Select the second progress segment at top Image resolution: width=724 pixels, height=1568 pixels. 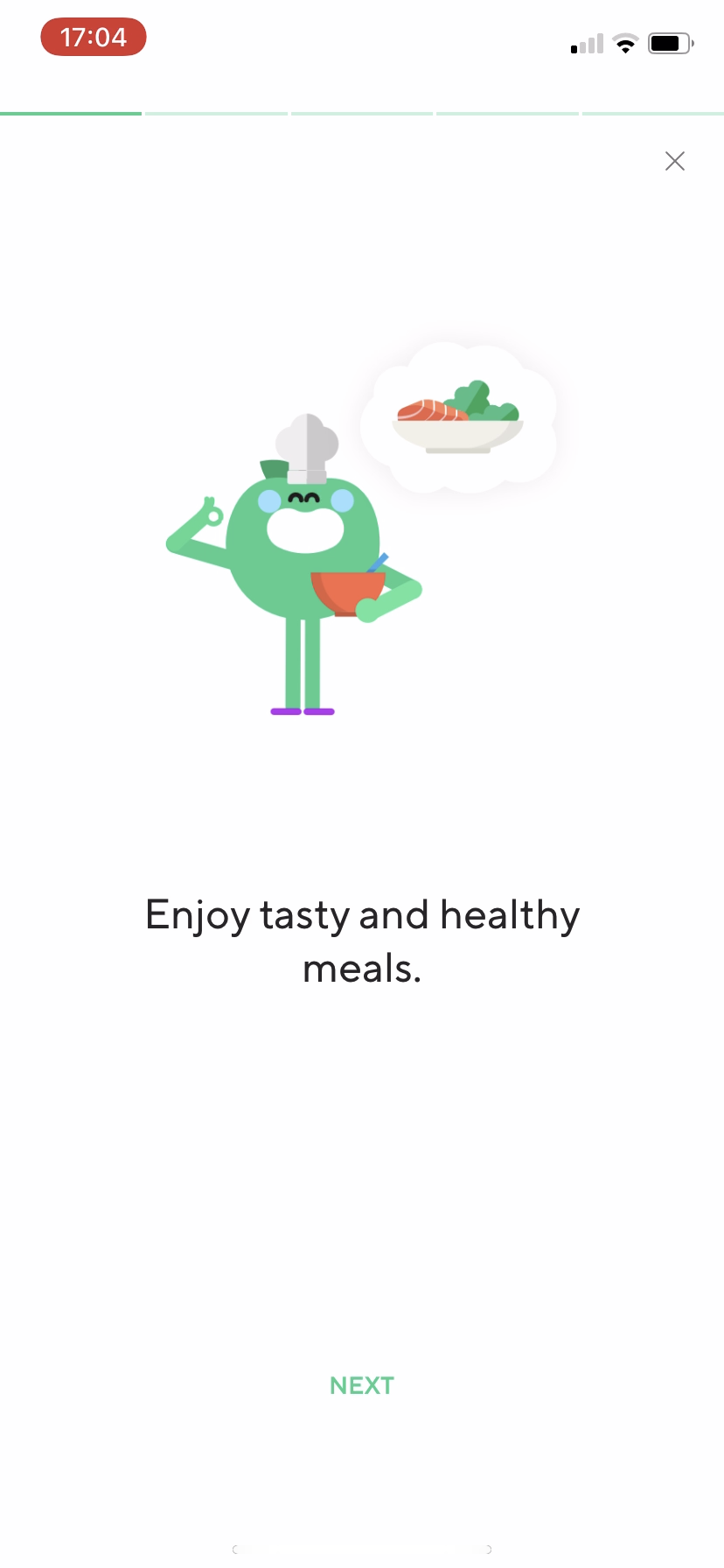(x=216, y=113)
